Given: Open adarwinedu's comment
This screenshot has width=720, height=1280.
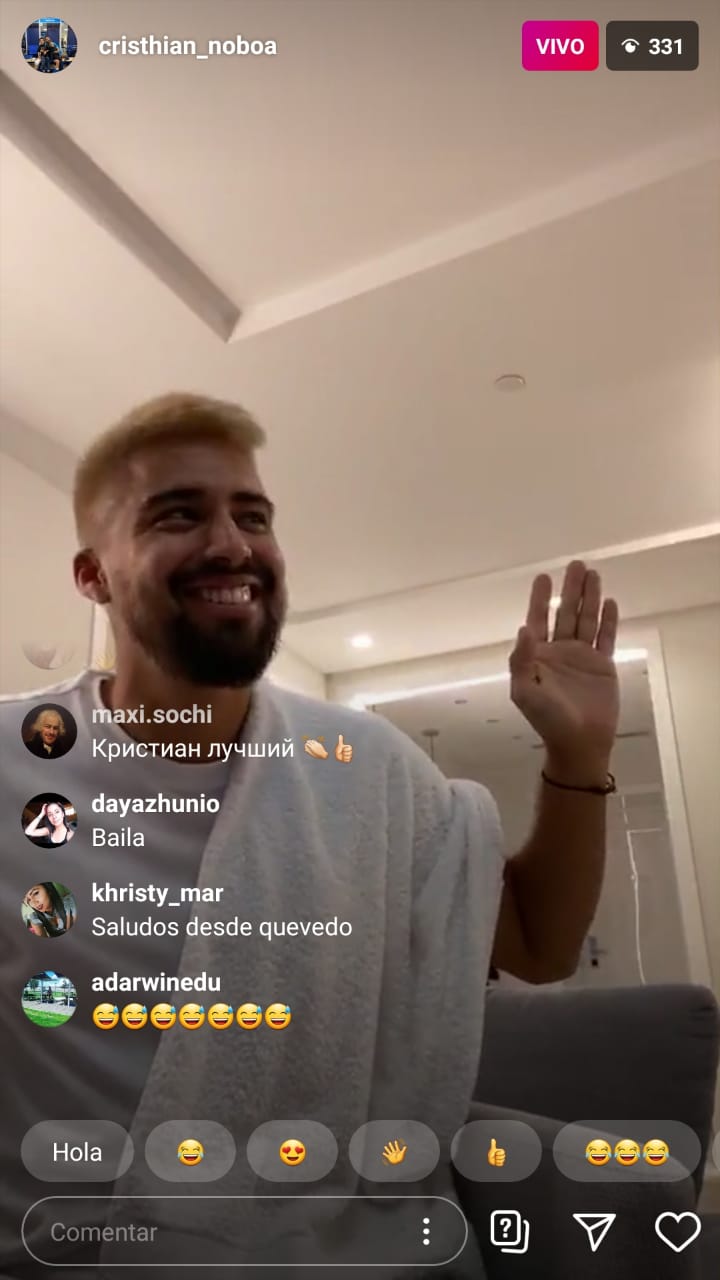Looking at the screenshot, I should click(x=157, y=999).
